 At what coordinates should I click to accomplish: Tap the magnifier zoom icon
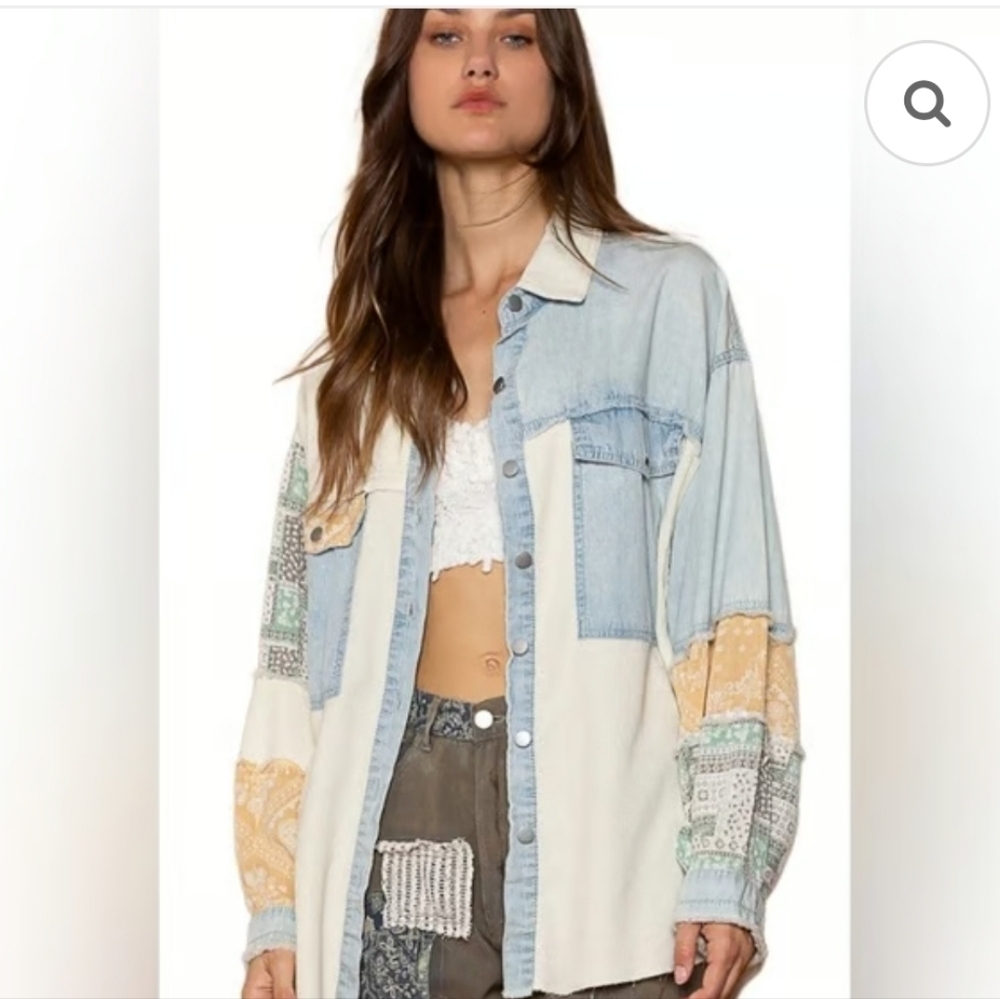927,103
